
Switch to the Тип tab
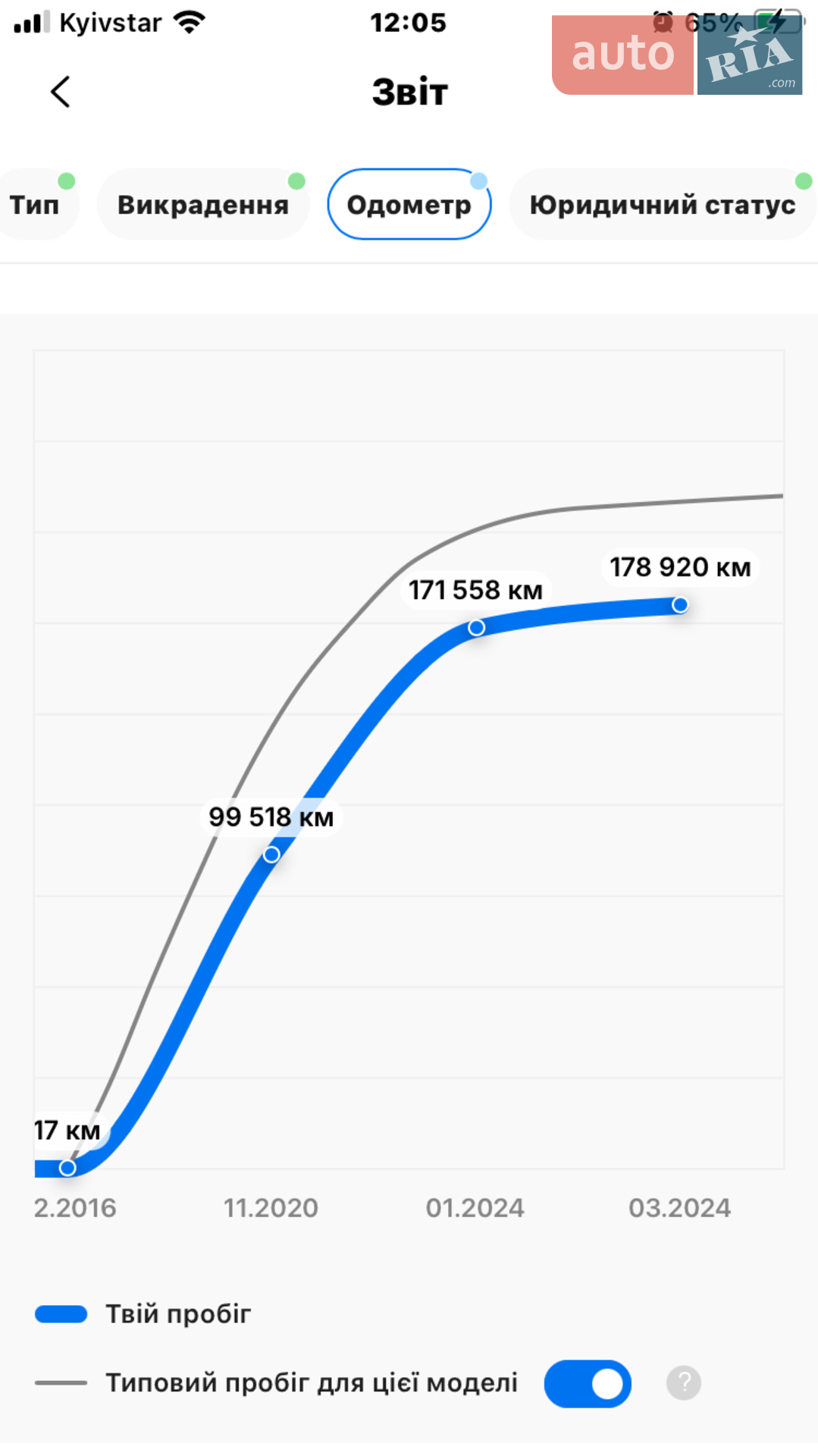click(x=36, y=205)
